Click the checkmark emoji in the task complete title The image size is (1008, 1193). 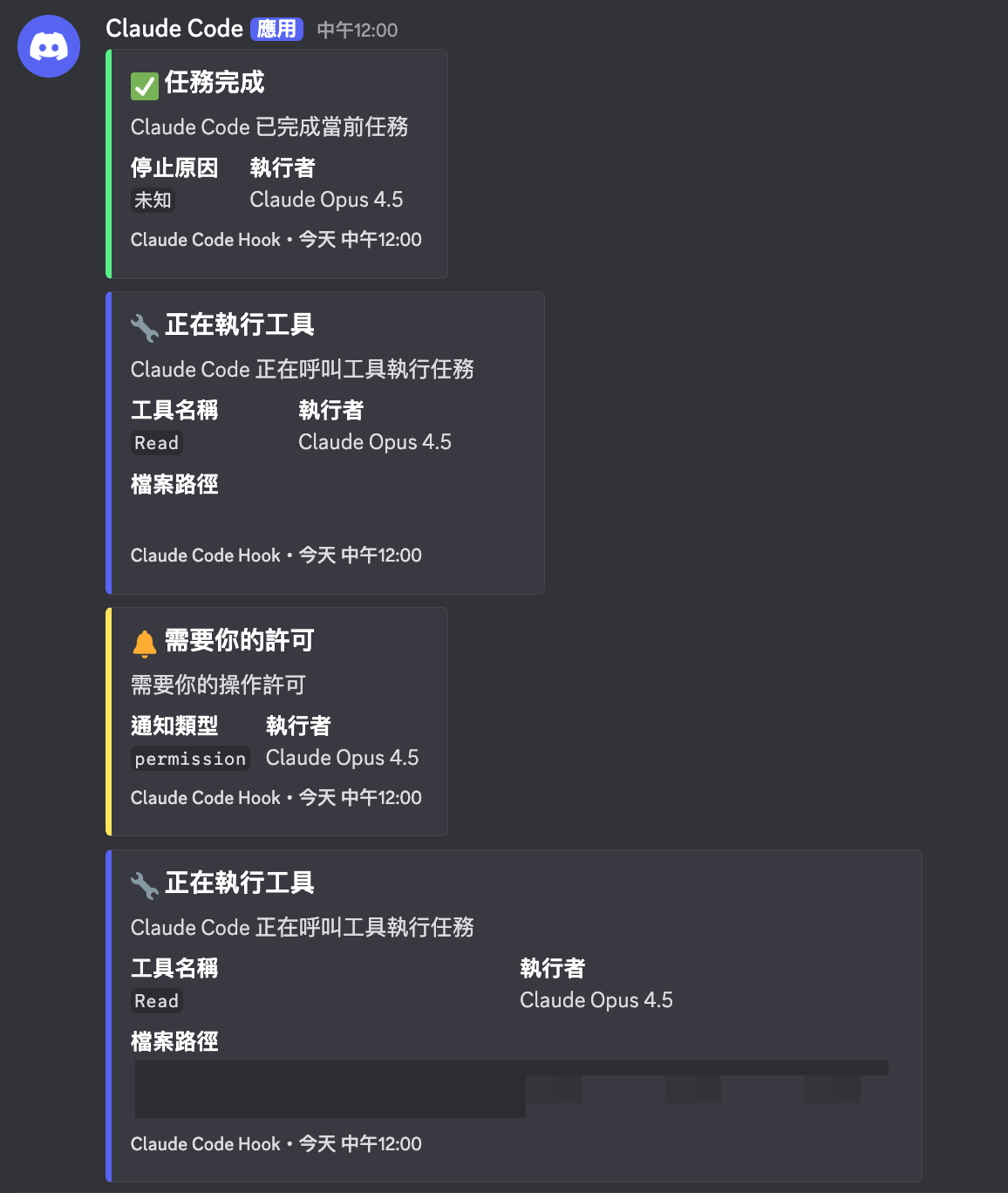(144, 85)
